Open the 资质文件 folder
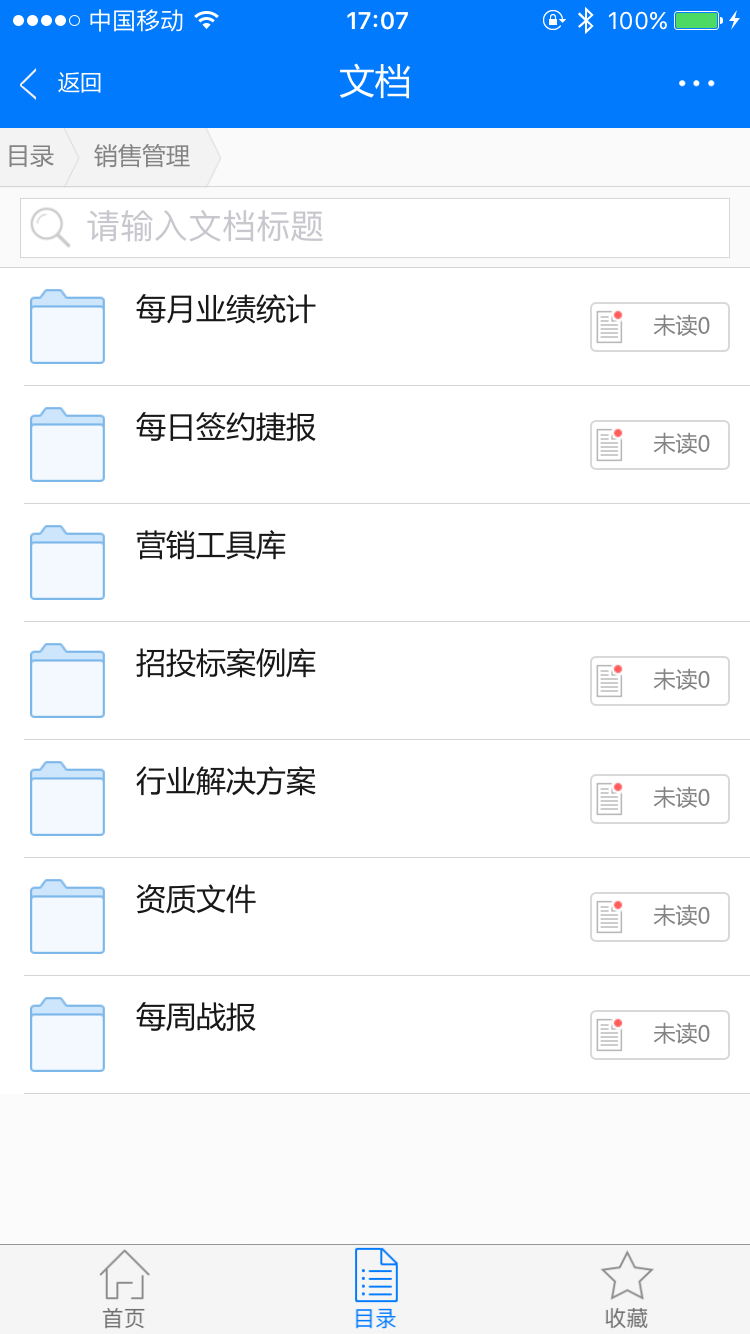Screen dimensions: 750x1334 tap(375, 917)
